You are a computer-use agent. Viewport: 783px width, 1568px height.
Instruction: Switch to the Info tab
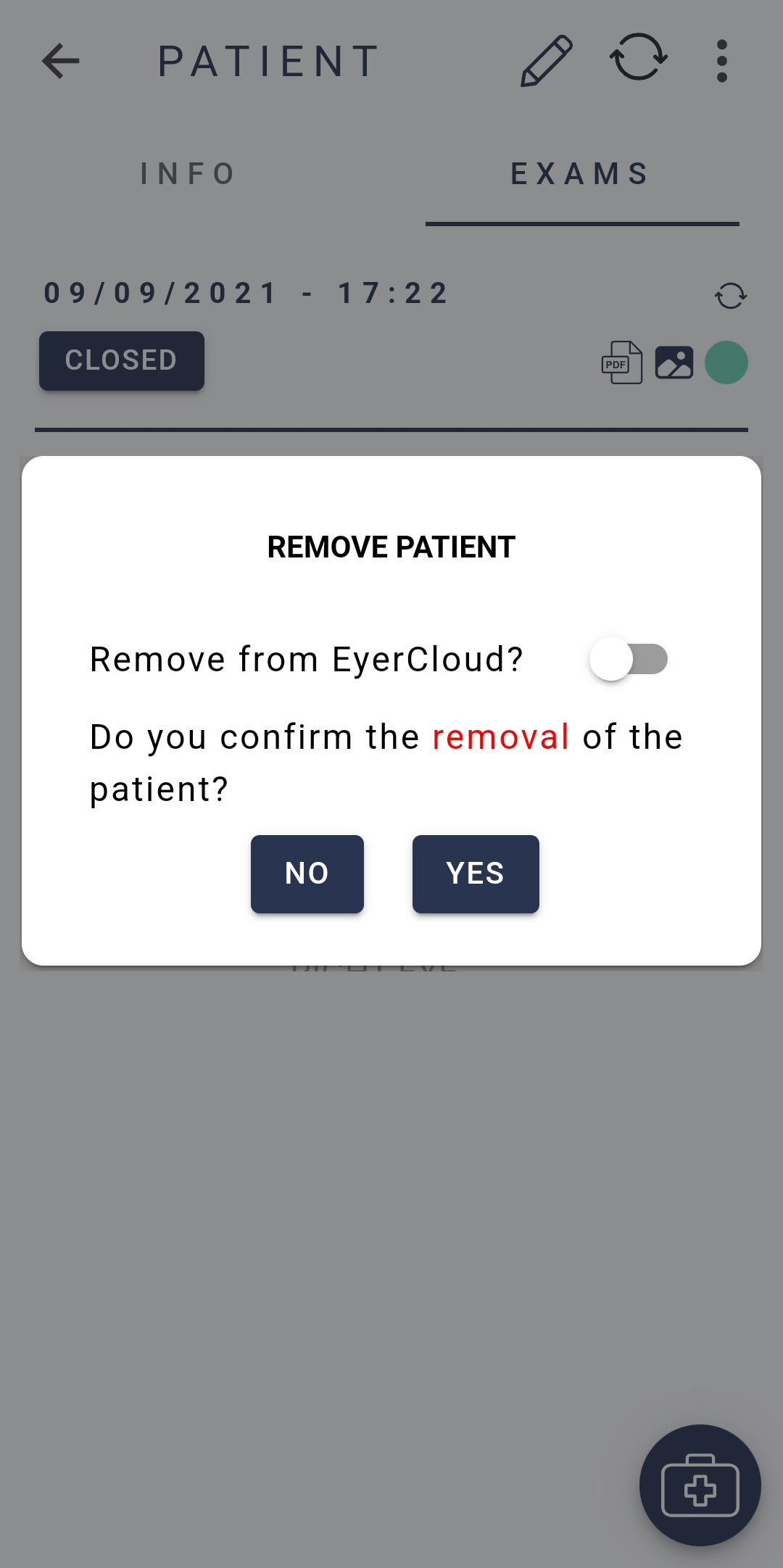click(188, 174)
